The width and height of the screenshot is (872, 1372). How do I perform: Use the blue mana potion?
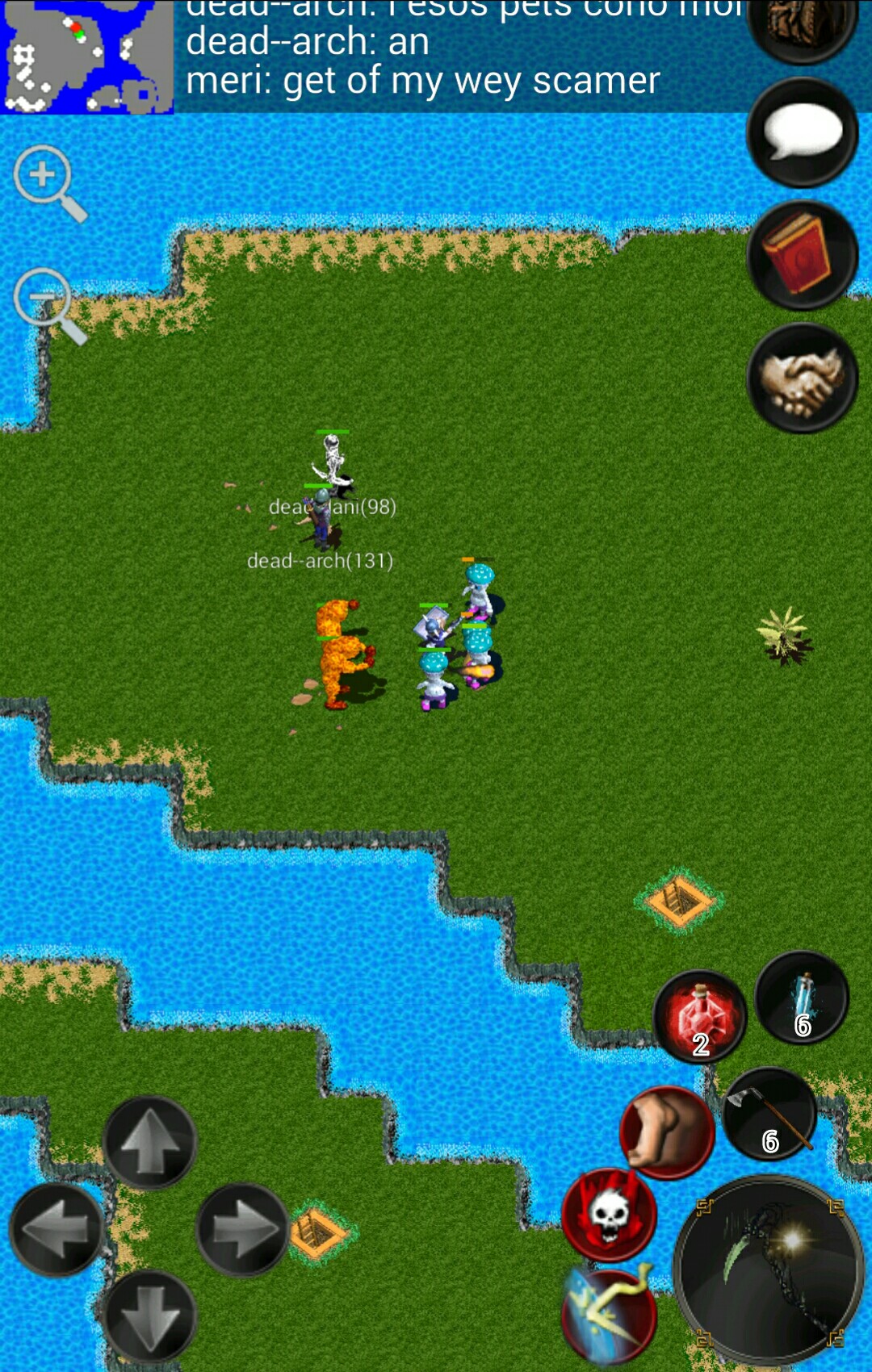click(x=802, y=998)
